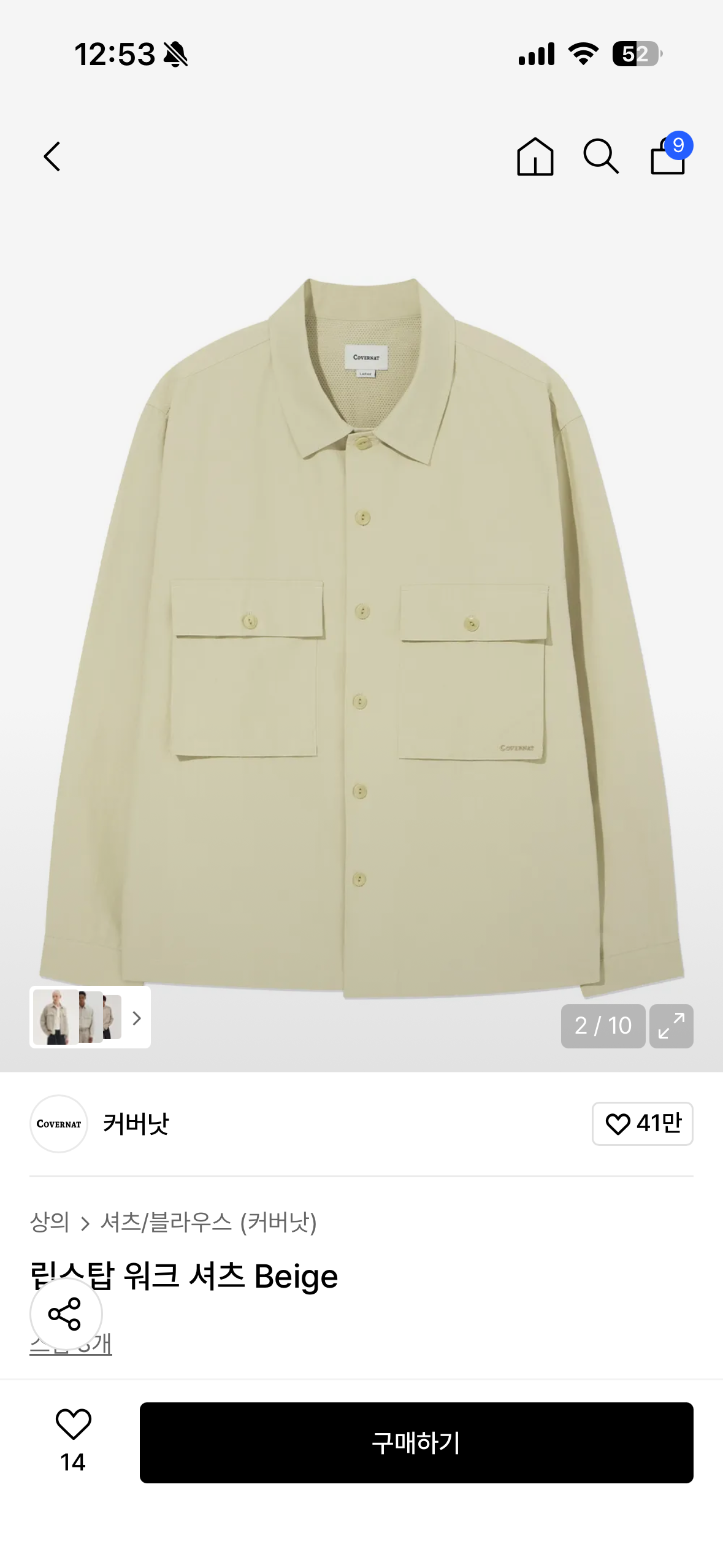Viewport: 723px width, 1568px height.
Task: Open the 커버낫 brand page
Action: coord(135,1124)
